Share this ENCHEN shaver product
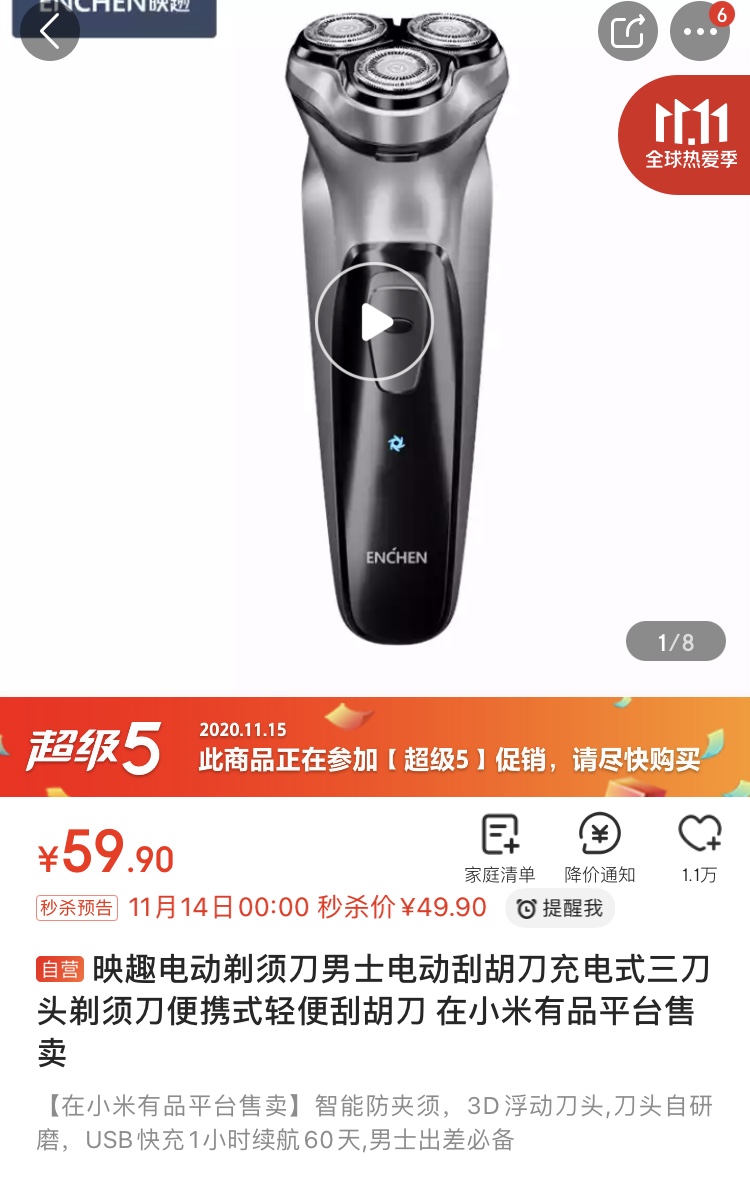750x1179 pixels. click(x=627, y=32)
